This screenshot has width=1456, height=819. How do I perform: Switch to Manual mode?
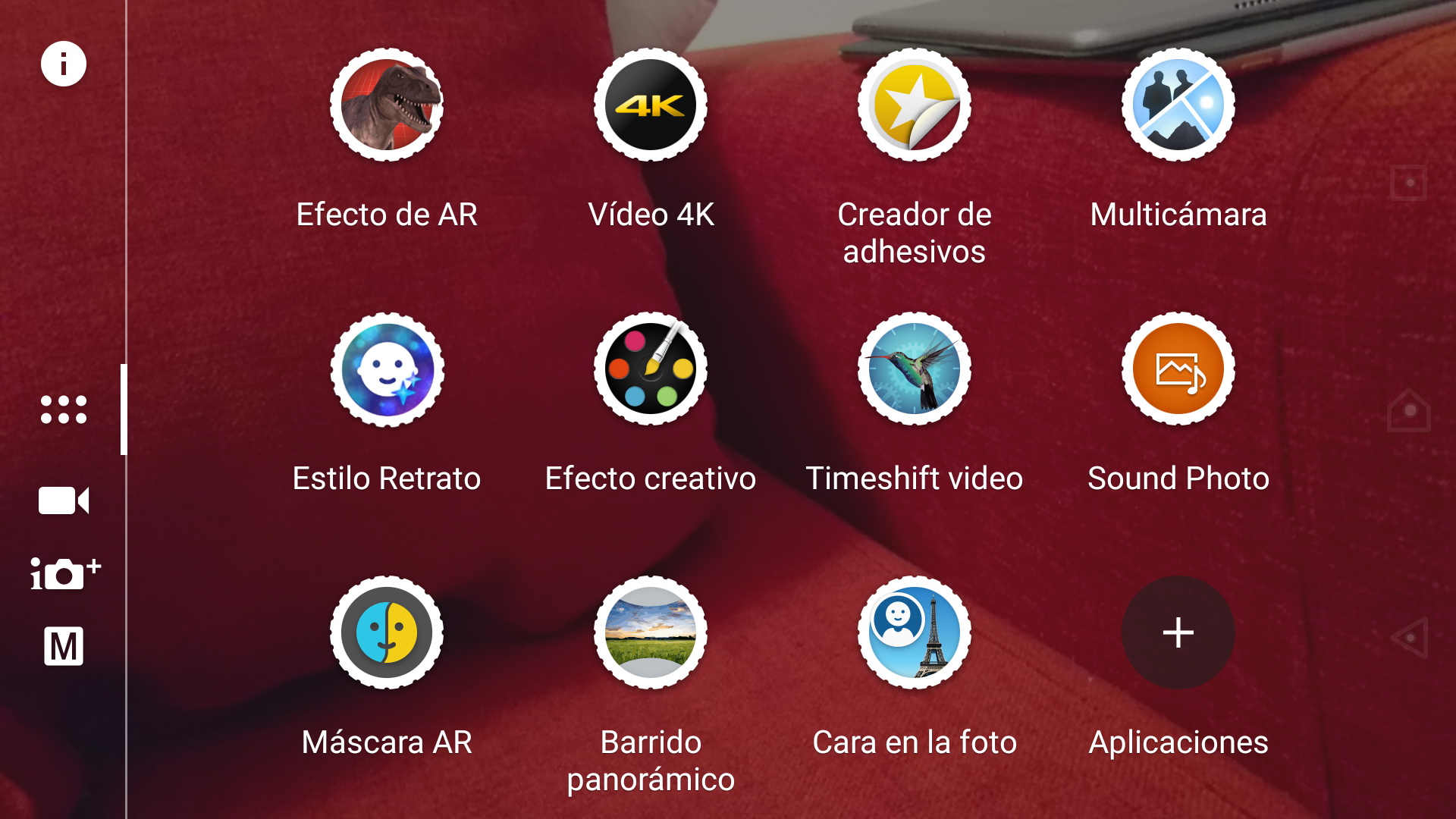click(64, 647)
